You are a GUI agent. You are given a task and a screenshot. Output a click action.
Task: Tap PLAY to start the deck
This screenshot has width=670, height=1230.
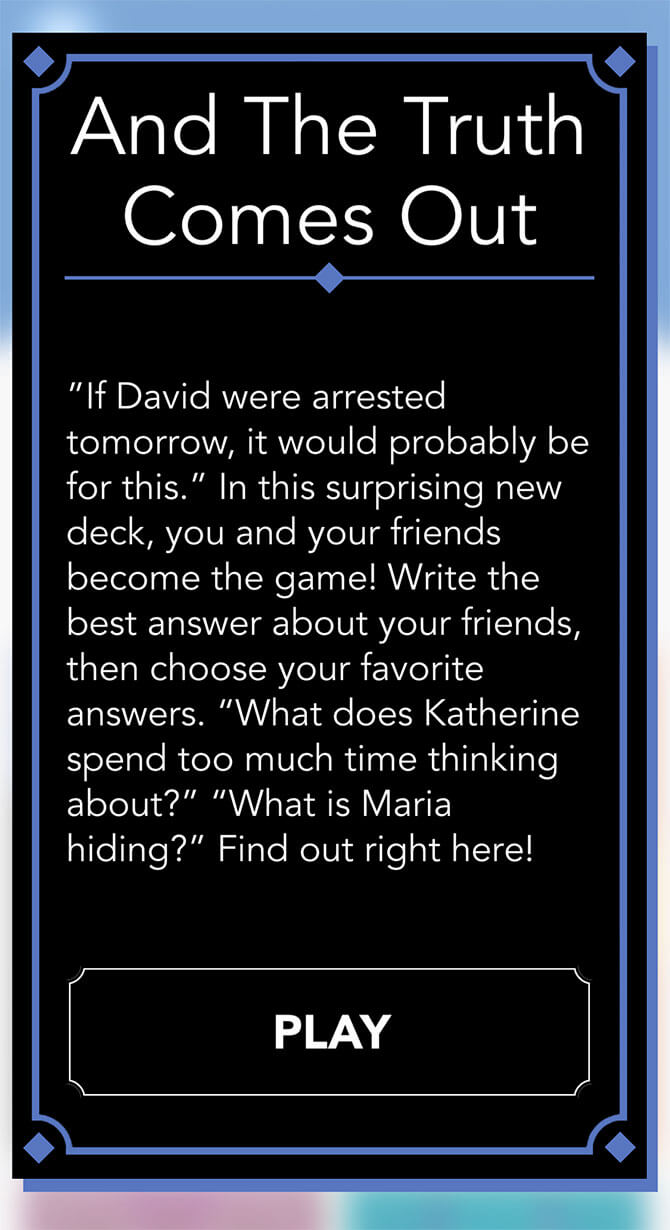(x=330, y=1032)
